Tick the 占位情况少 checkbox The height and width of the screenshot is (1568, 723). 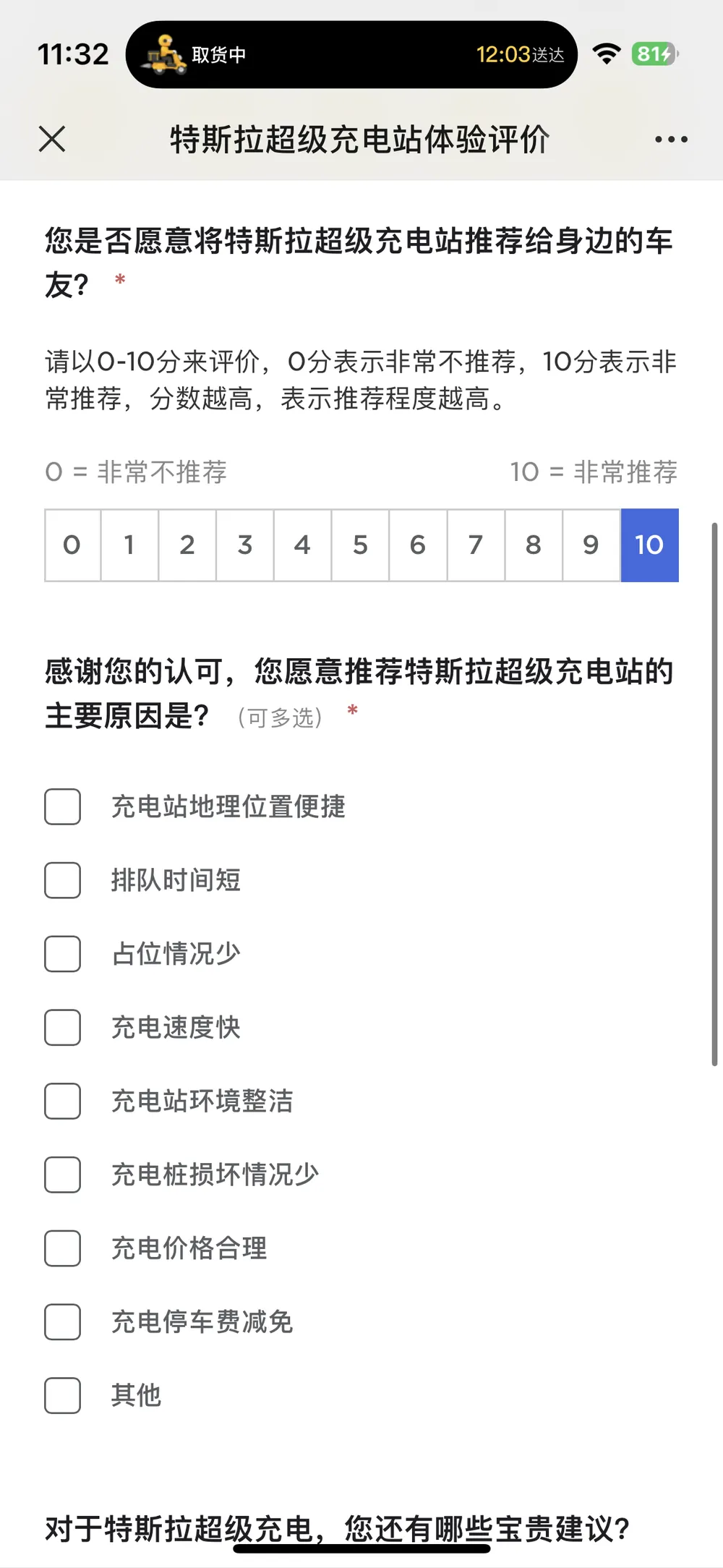(62, 954)
